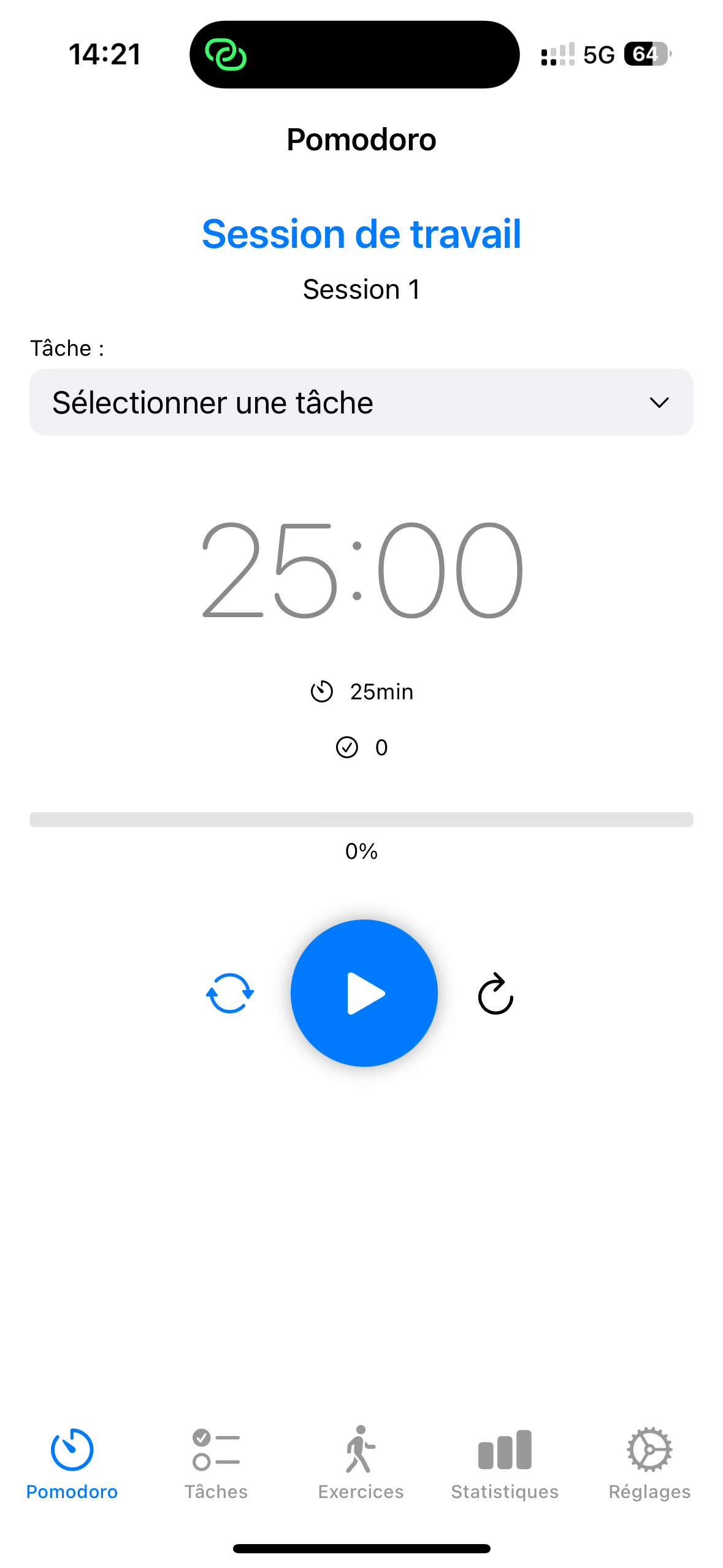Tap the blue switch session icon
Image resolution: width=723 pixels, height=1568 pixels.
click(x=230, y=993)
